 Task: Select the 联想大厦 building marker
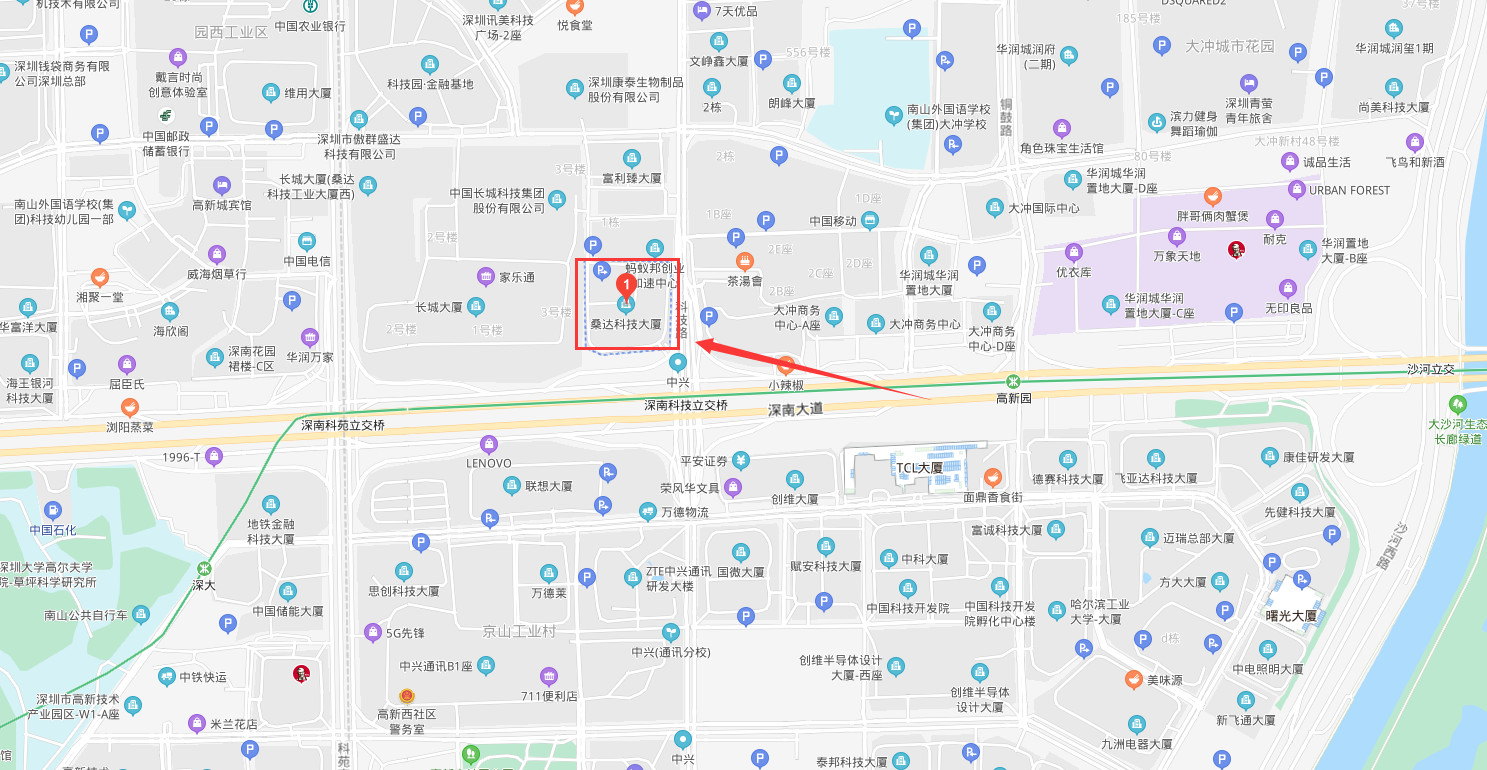click(512, 486)
